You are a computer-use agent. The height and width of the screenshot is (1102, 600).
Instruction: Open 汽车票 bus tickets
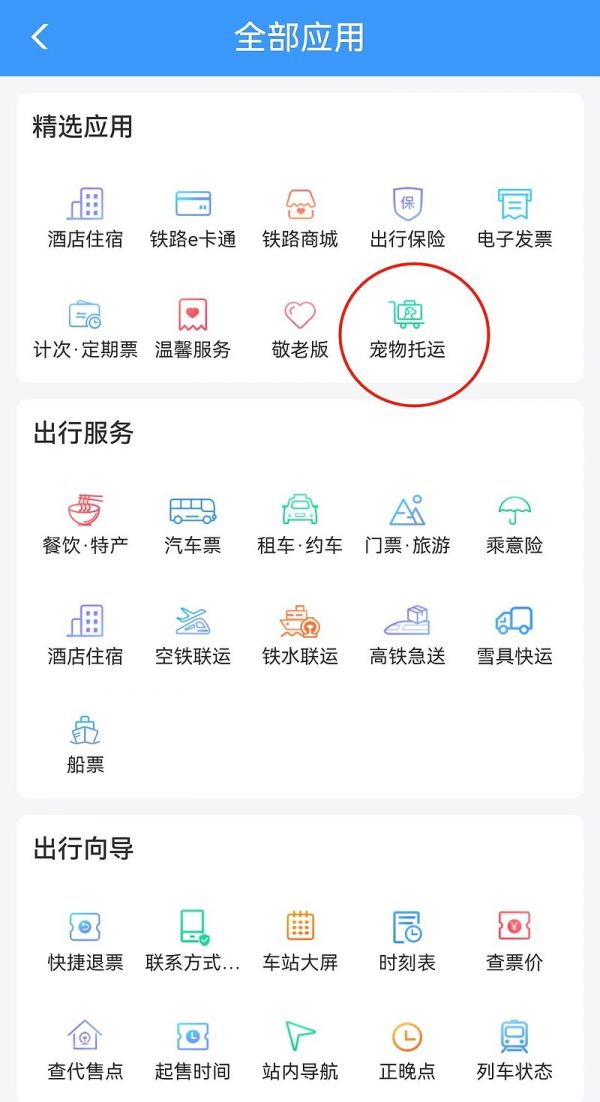[x=193, y=524]
